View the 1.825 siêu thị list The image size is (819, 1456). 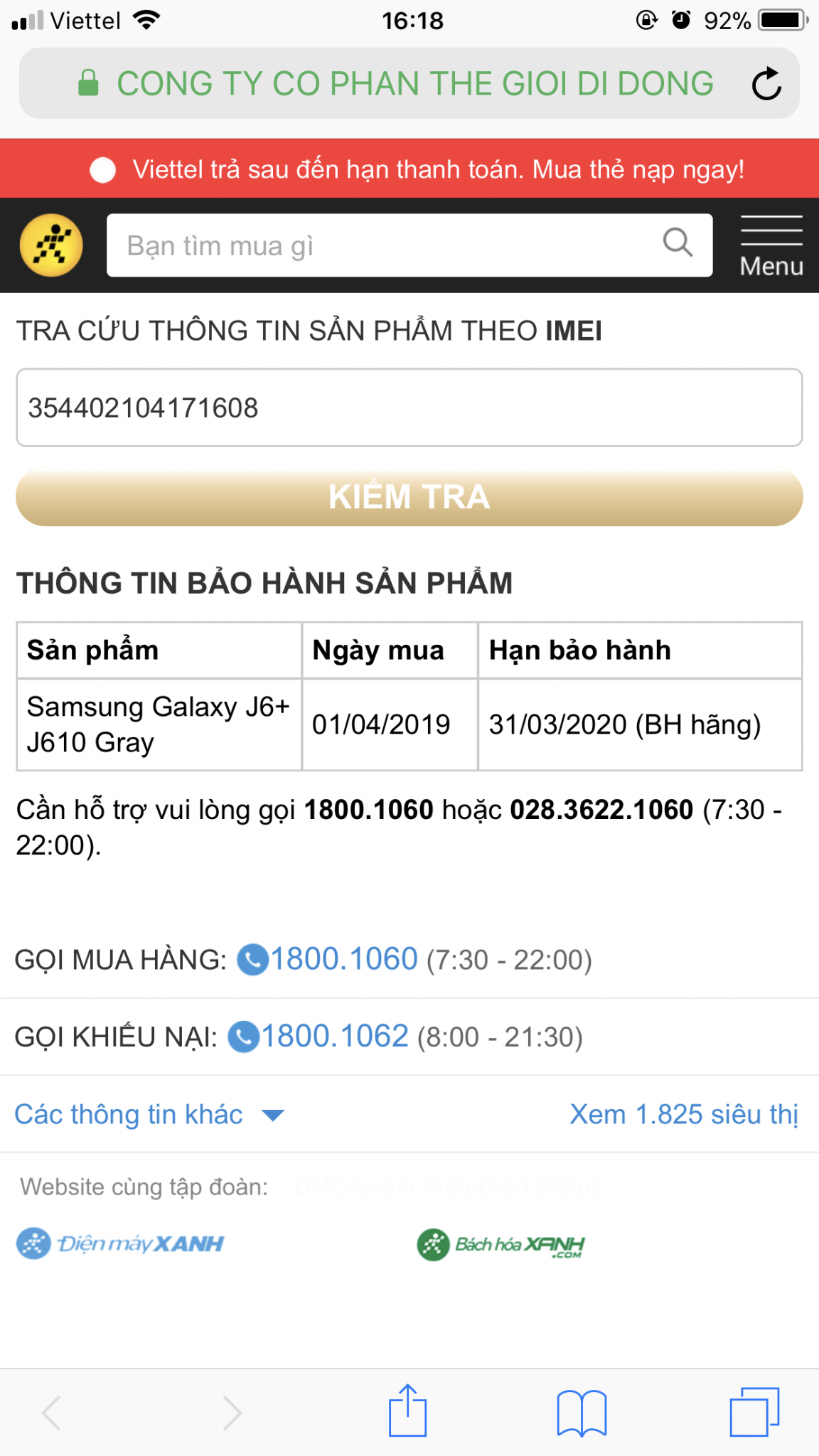coord(684,1115)
